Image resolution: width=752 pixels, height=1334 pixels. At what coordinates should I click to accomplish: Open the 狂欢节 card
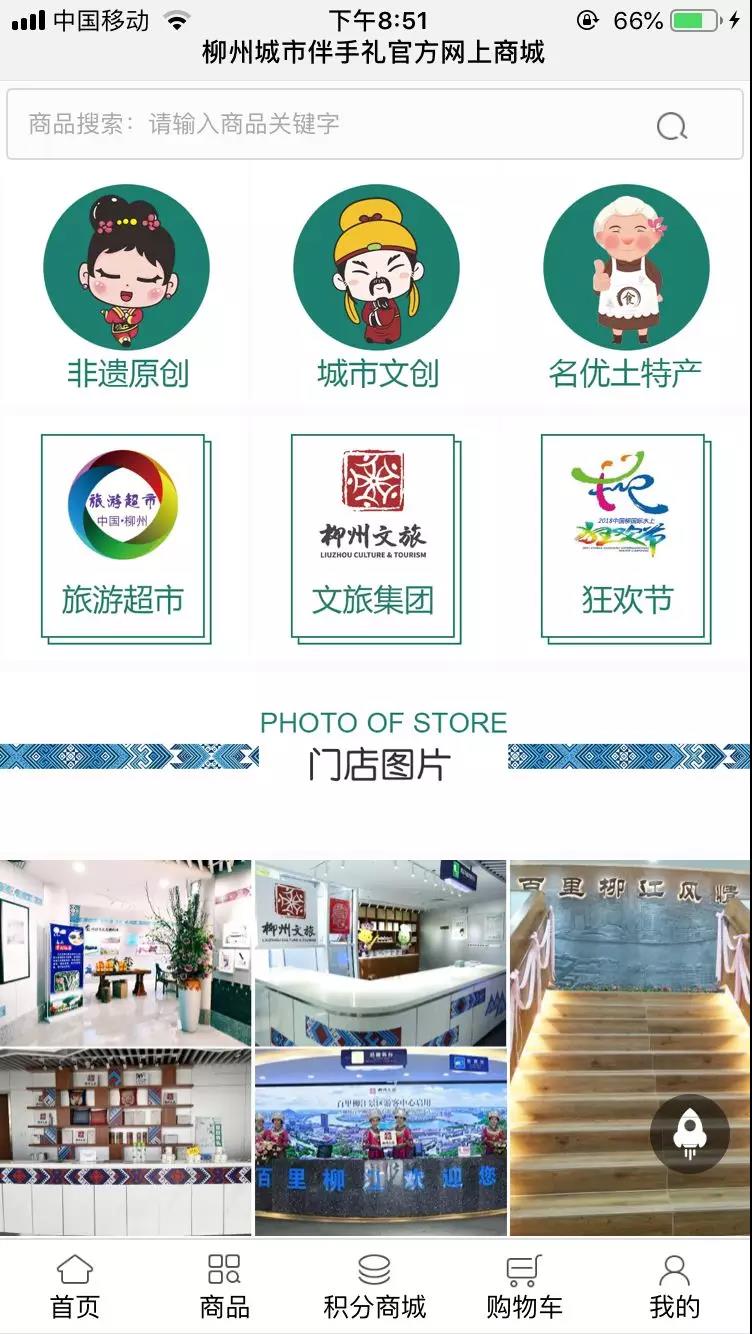(624, 537)
